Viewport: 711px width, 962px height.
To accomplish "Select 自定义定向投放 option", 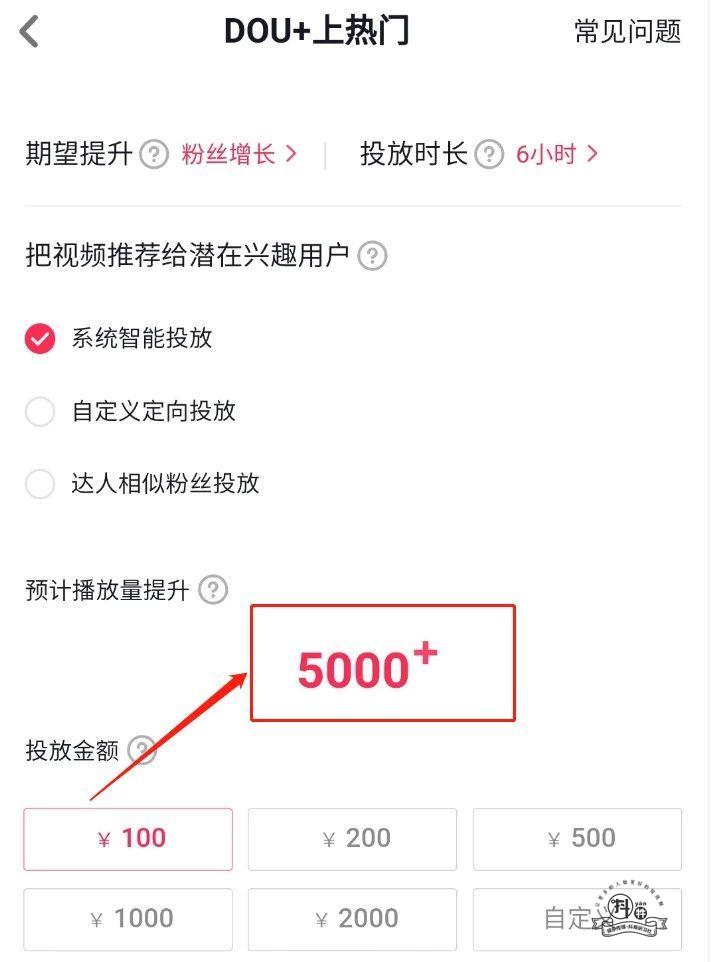I will tap(40, 411).
